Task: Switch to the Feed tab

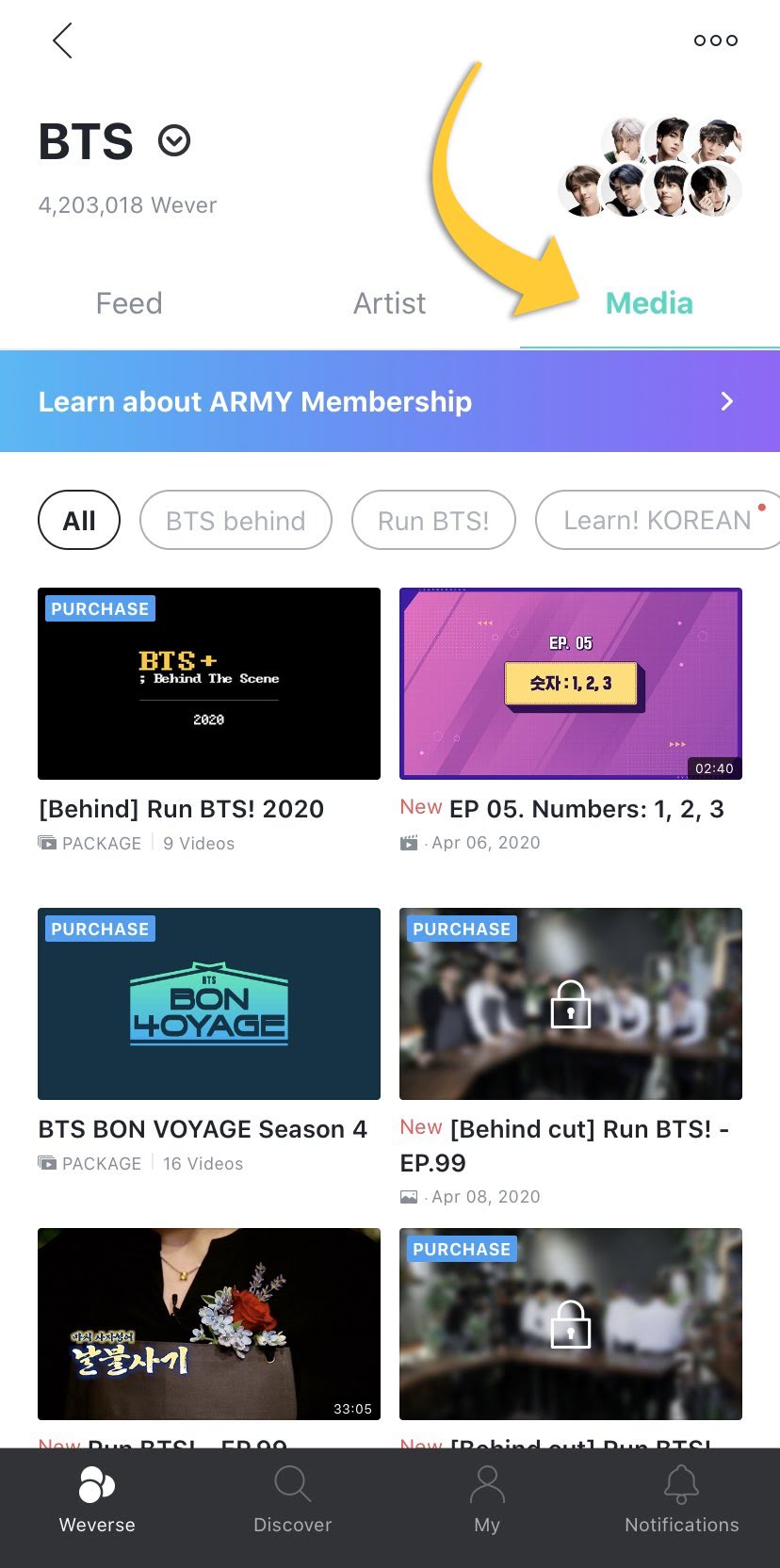Action: (x=129, y=303)
